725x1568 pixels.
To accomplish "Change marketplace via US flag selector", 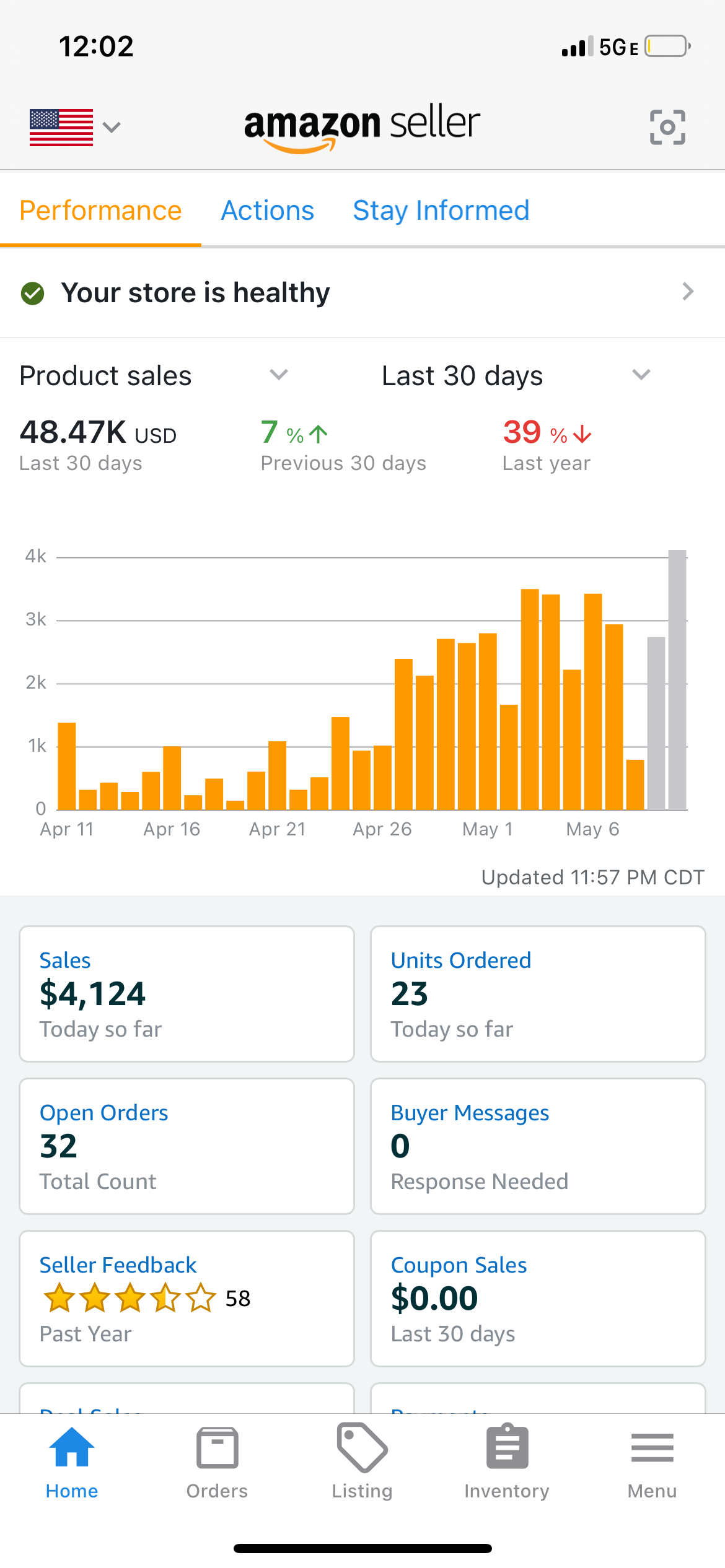I will coord(74,127).
